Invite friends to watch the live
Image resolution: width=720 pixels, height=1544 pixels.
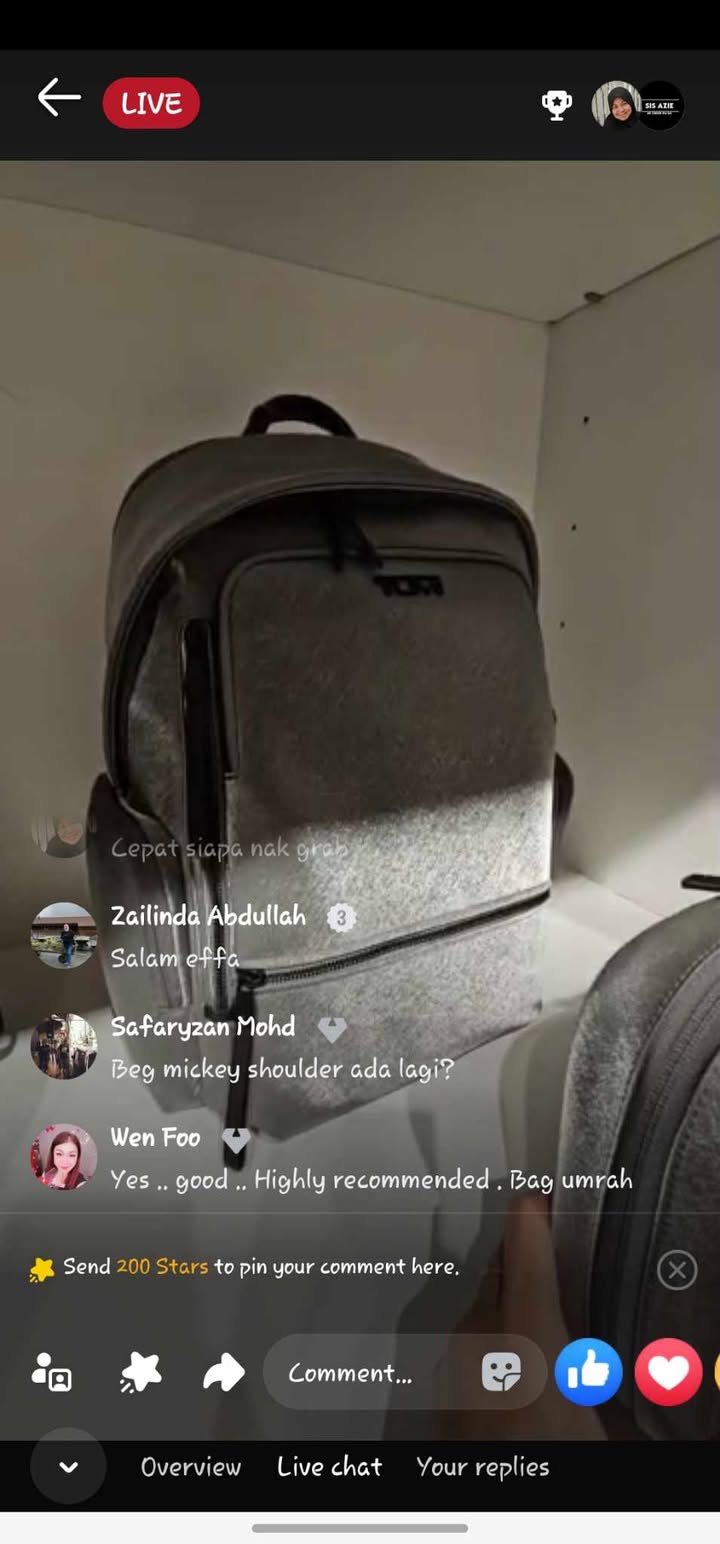pos(52,1373)
